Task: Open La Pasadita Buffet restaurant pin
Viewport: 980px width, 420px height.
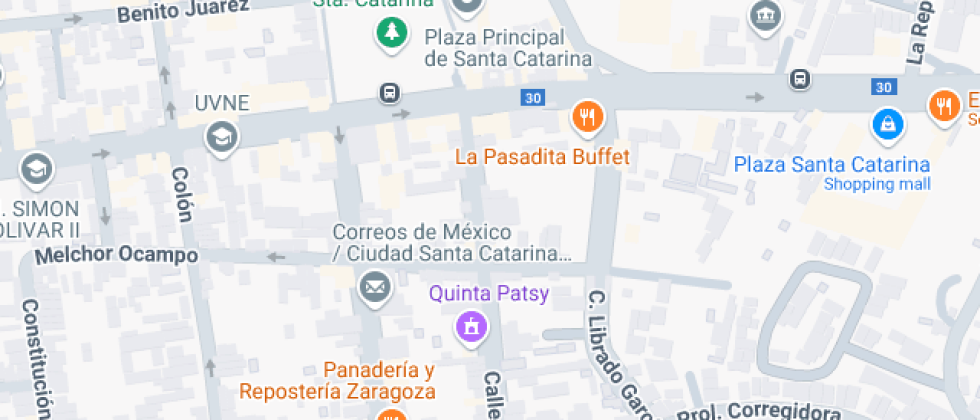Action: click(x=588, y=118)
